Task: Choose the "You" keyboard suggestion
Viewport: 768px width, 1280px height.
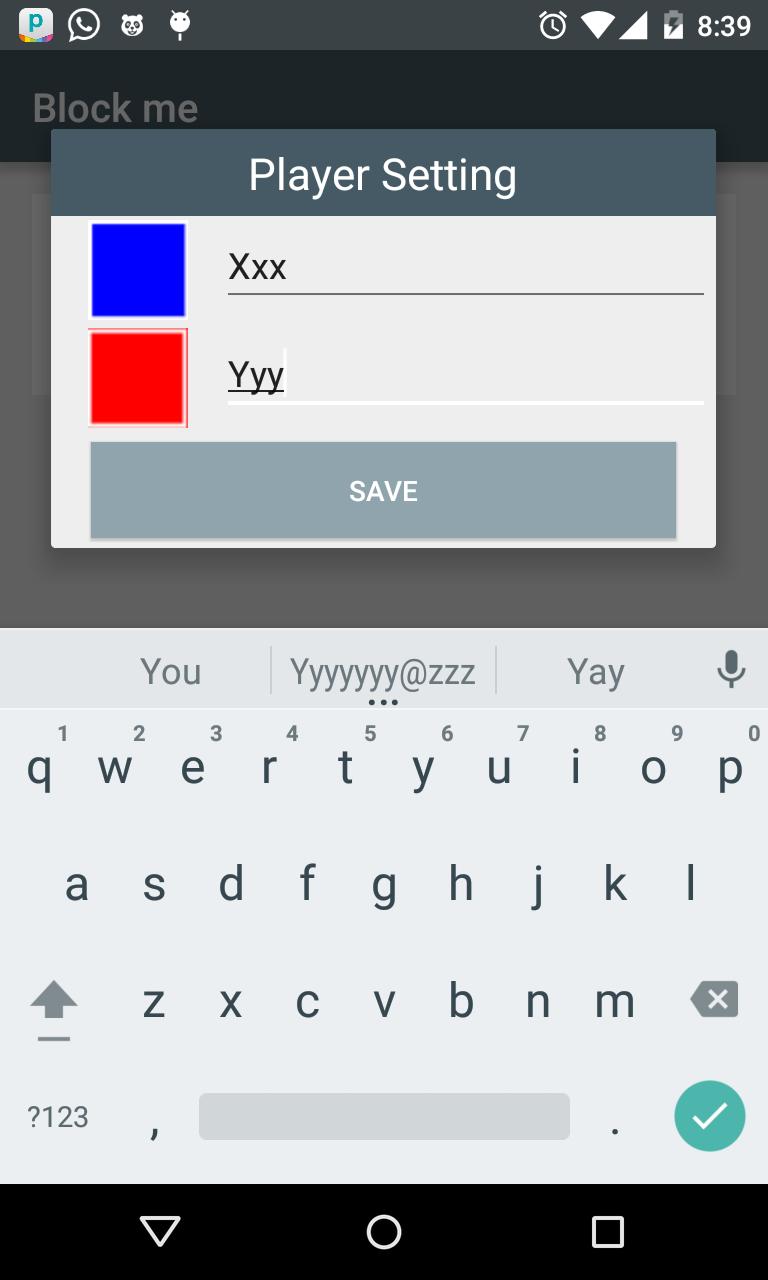Action: coord(171,671)
